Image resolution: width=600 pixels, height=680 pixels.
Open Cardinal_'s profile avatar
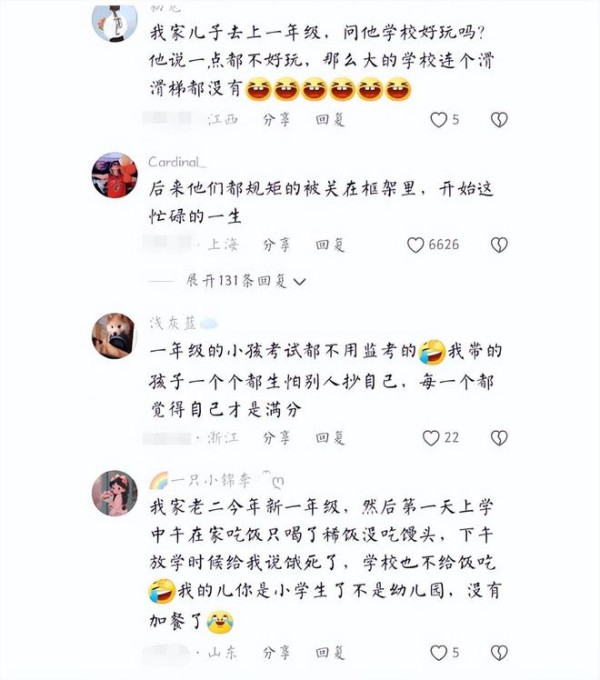click(x=114, y=176)
